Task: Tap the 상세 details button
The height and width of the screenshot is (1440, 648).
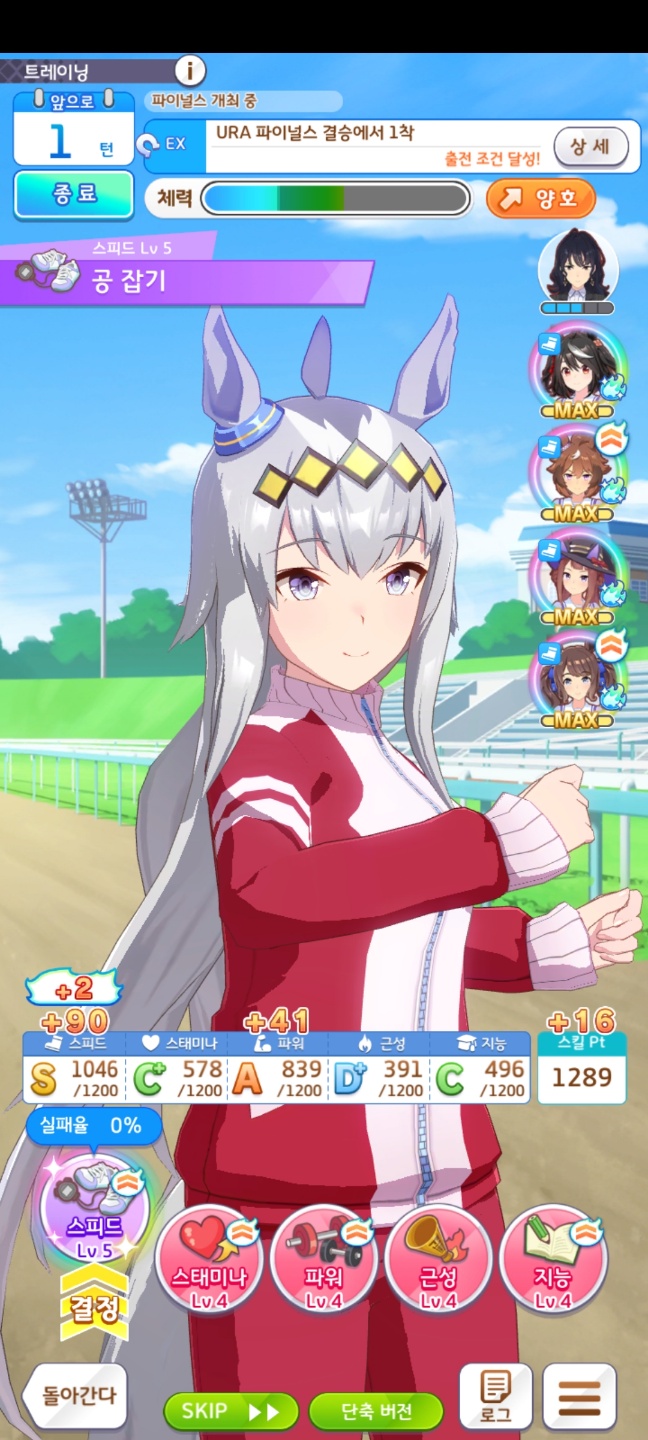Action: pyautogui.click(x=590, y=148)
